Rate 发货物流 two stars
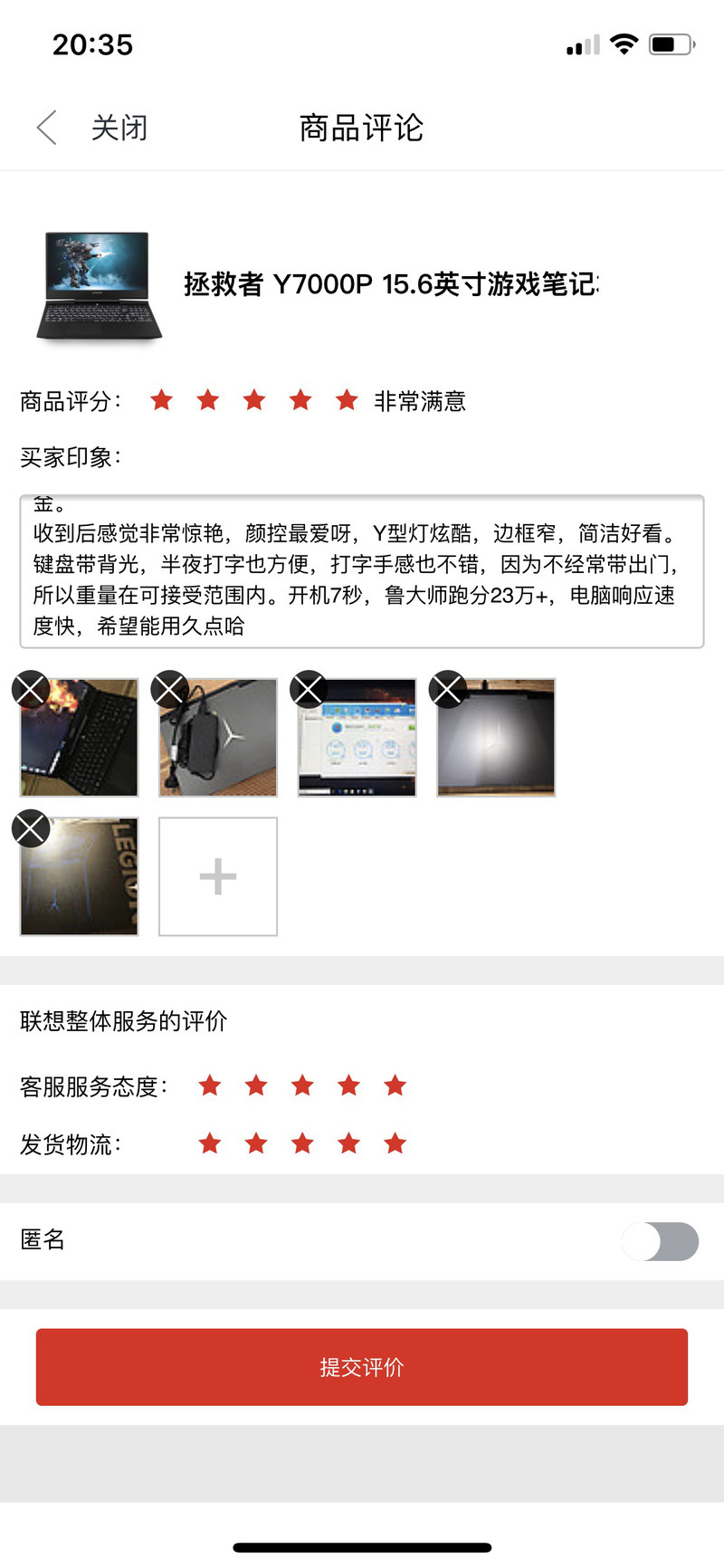724x1568 pixels. (256, 1143)
